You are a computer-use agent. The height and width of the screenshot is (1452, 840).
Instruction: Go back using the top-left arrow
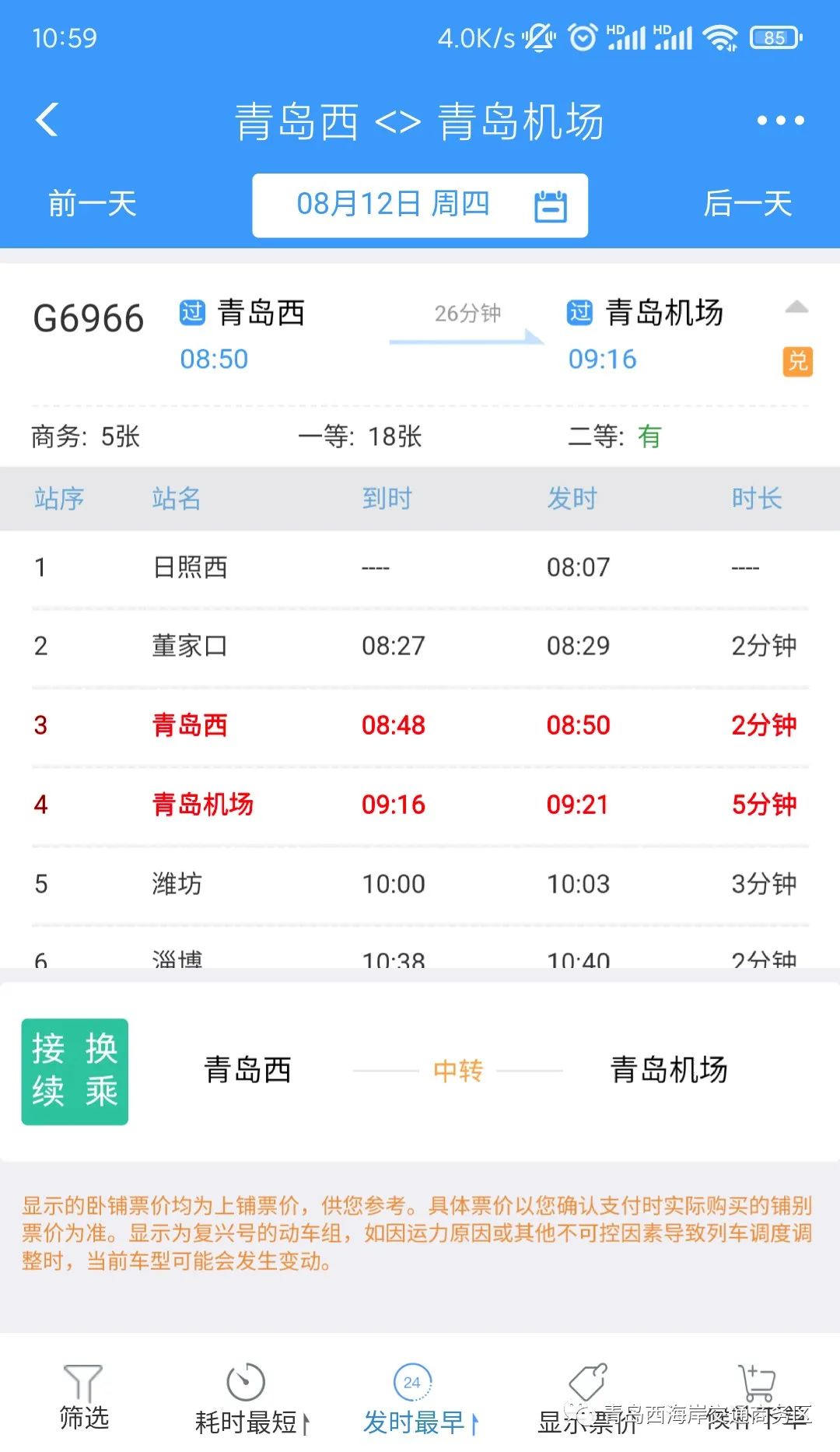pos(47,120)
